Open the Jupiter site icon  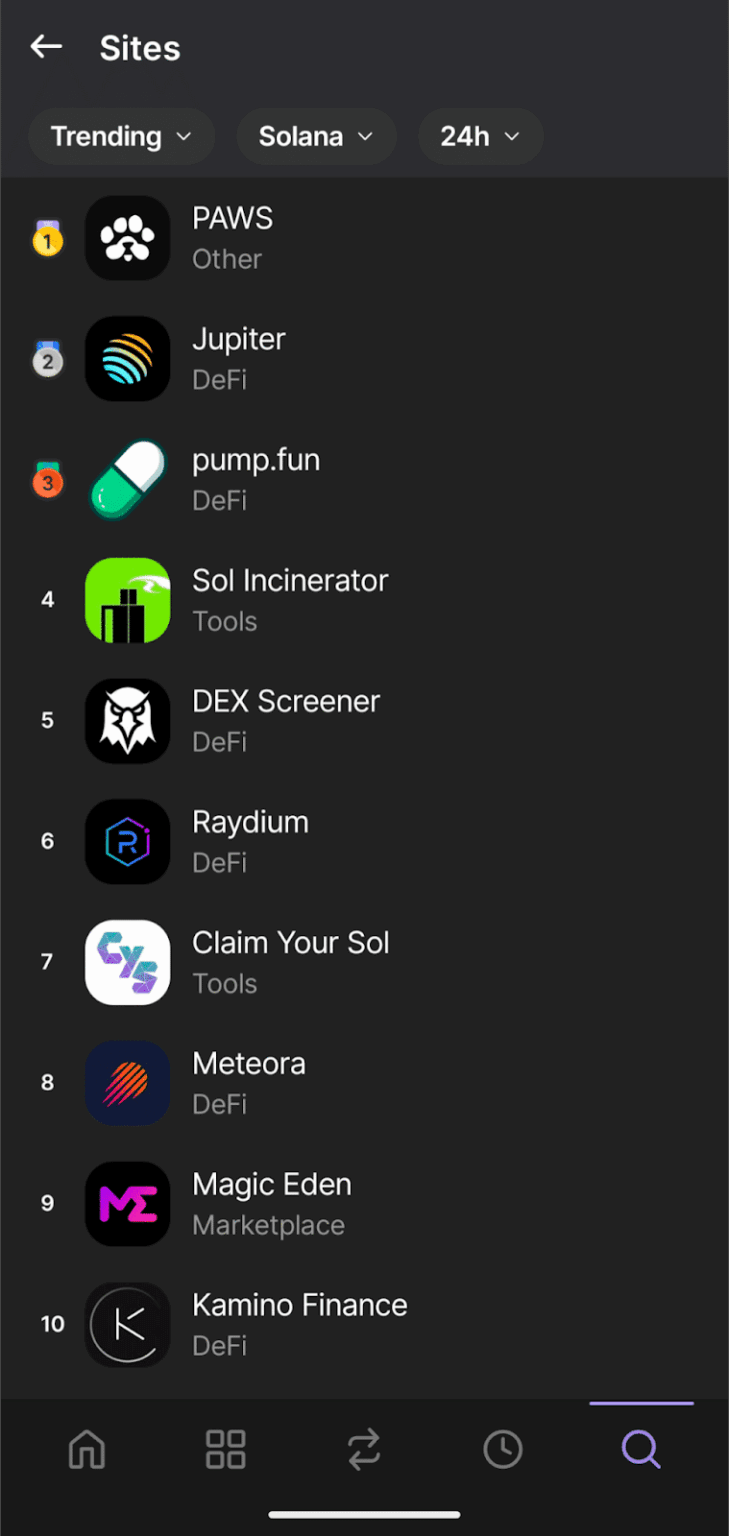tap(127, 359)
